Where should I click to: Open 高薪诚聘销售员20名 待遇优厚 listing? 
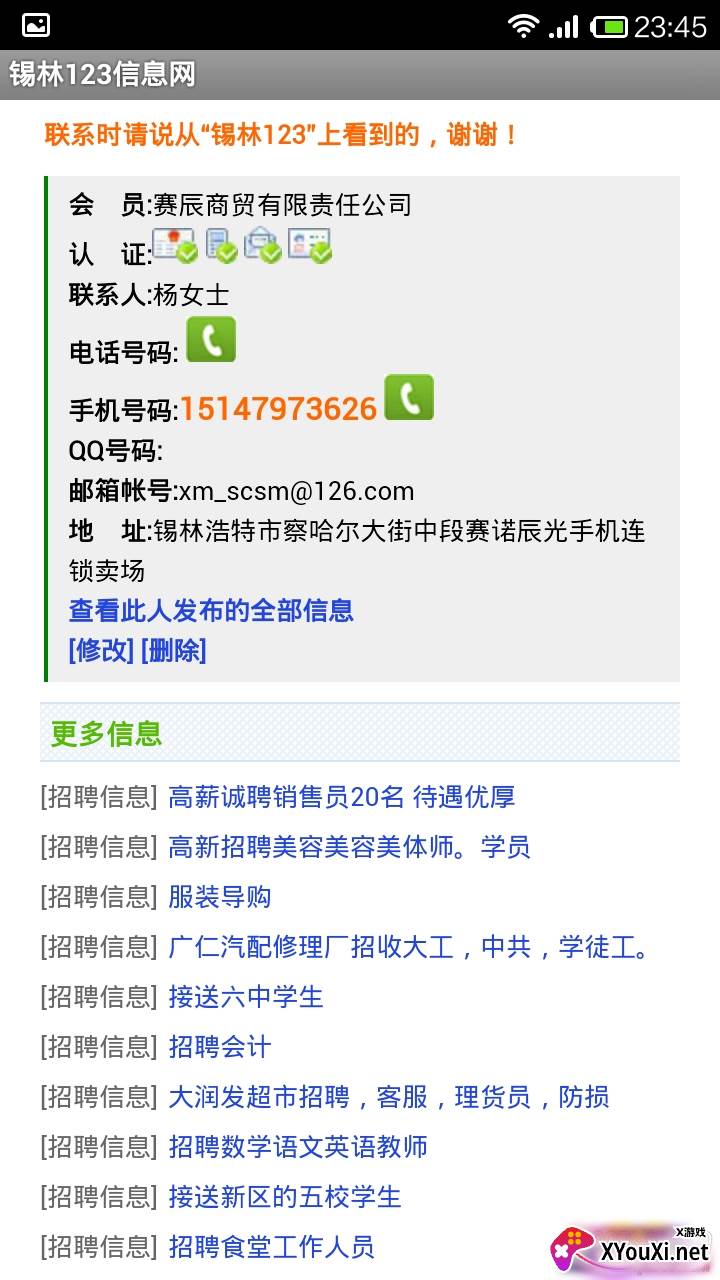coord(342,797)
